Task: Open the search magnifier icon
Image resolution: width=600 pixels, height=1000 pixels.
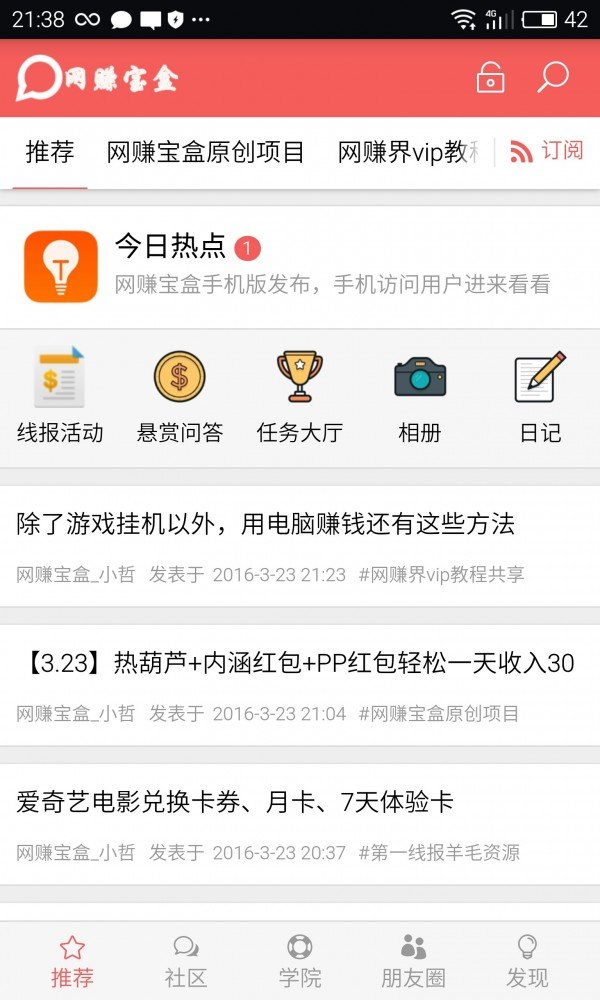Action: tap(552, 77)
